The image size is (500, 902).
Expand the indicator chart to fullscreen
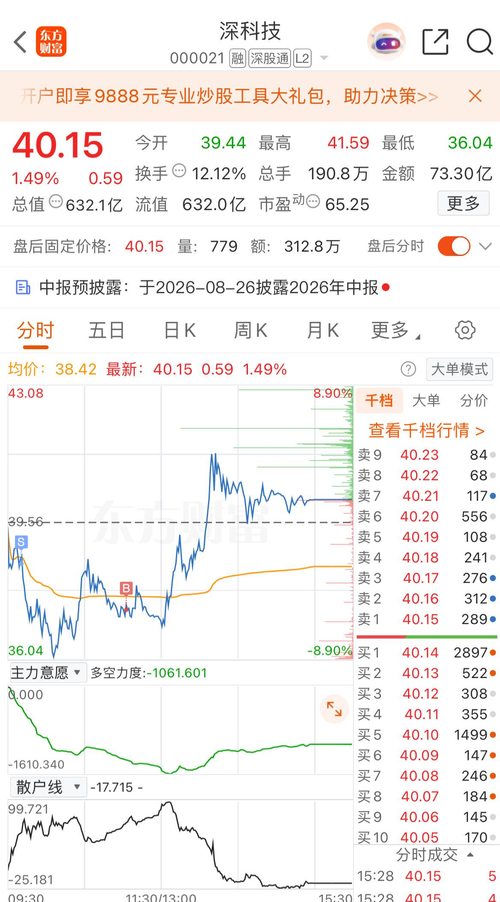[334, 709]
